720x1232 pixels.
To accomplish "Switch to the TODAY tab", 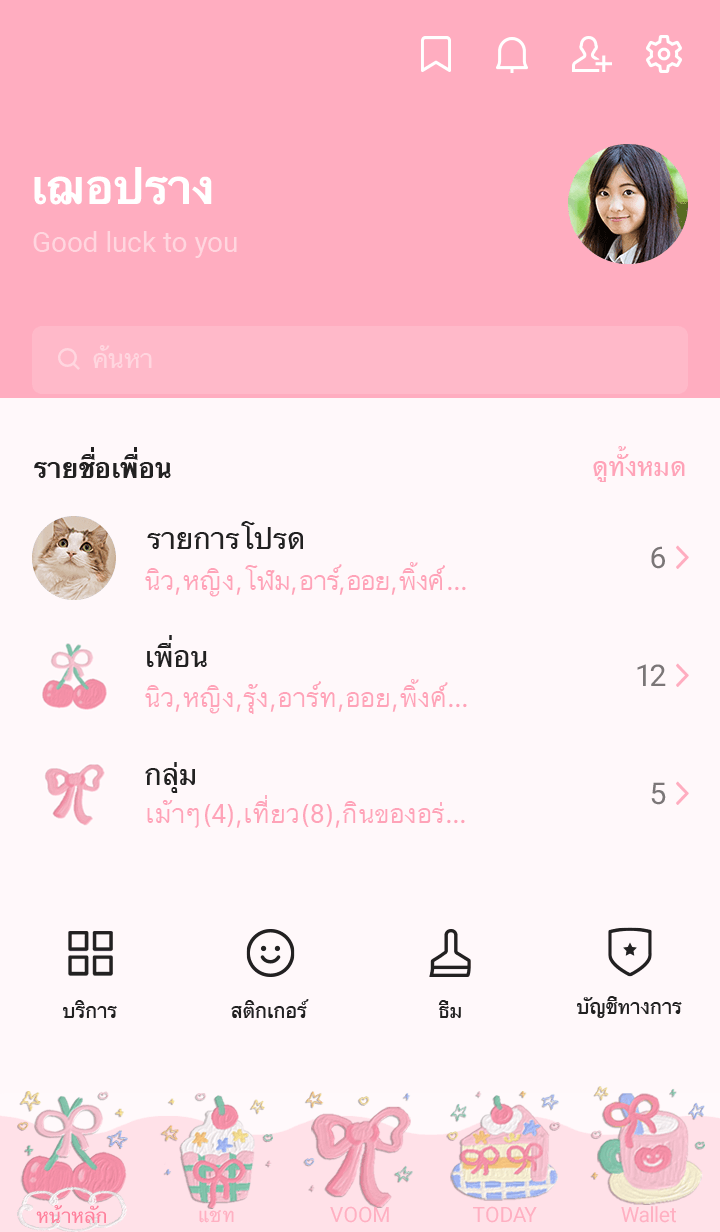I will coord(504,1165).
